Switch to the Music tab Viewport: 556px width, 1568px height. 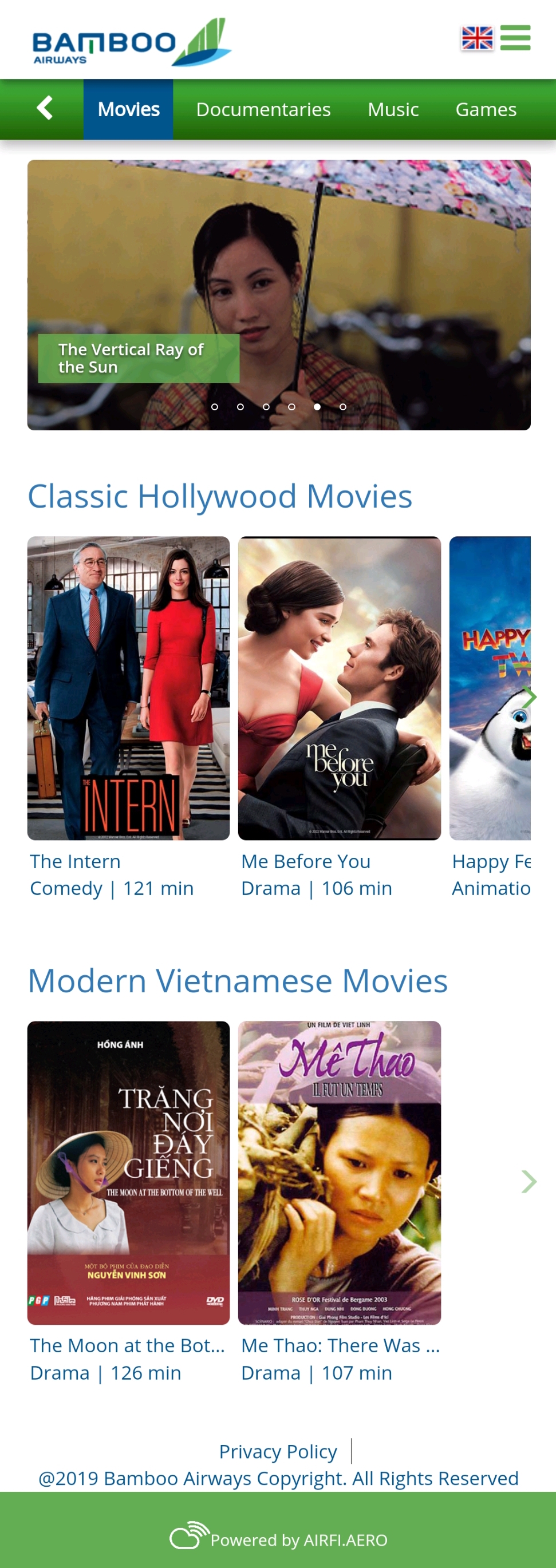393,109
